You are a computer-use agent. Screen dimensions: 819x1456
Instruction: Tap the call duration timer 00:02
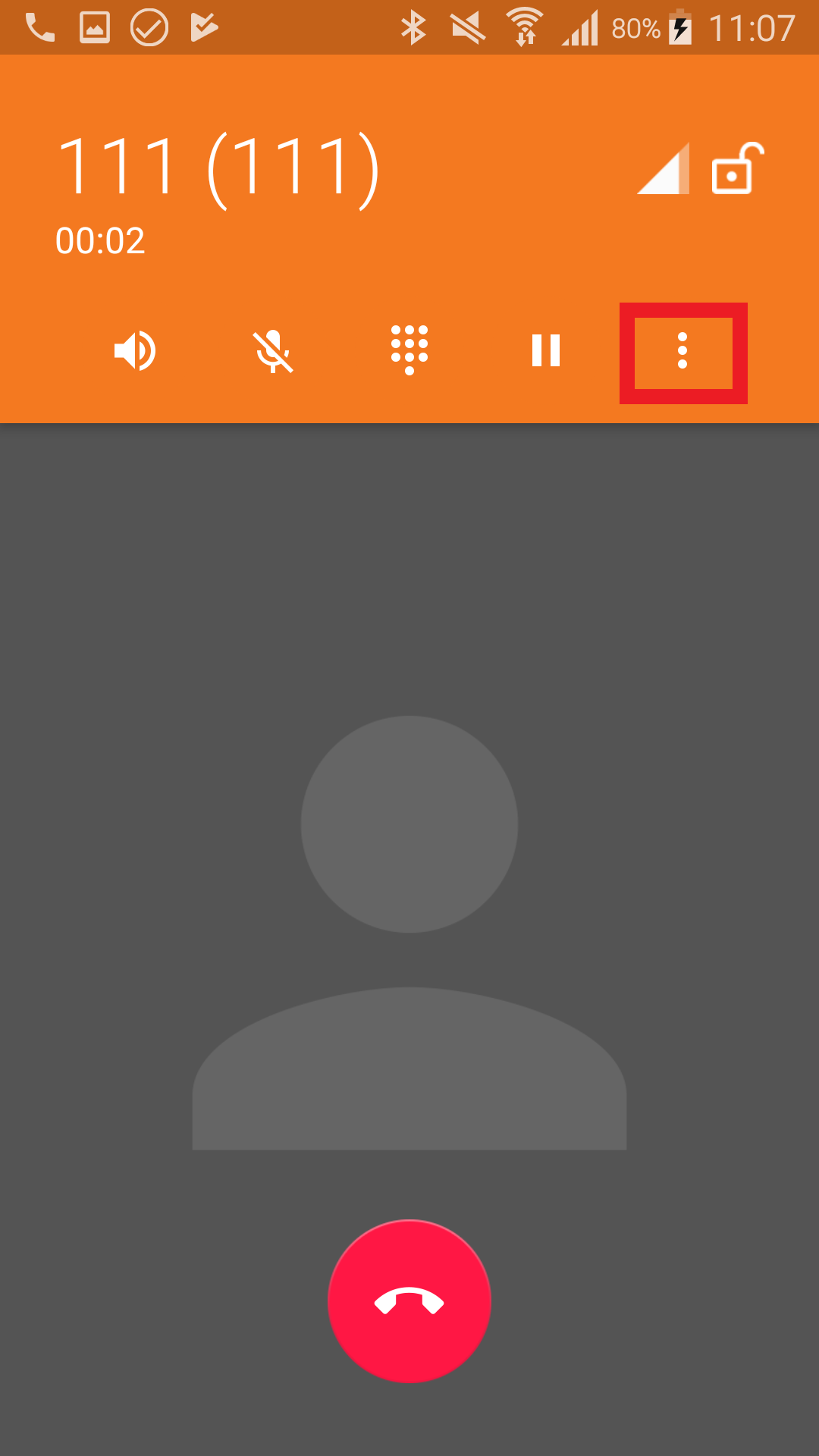(102, 240)
